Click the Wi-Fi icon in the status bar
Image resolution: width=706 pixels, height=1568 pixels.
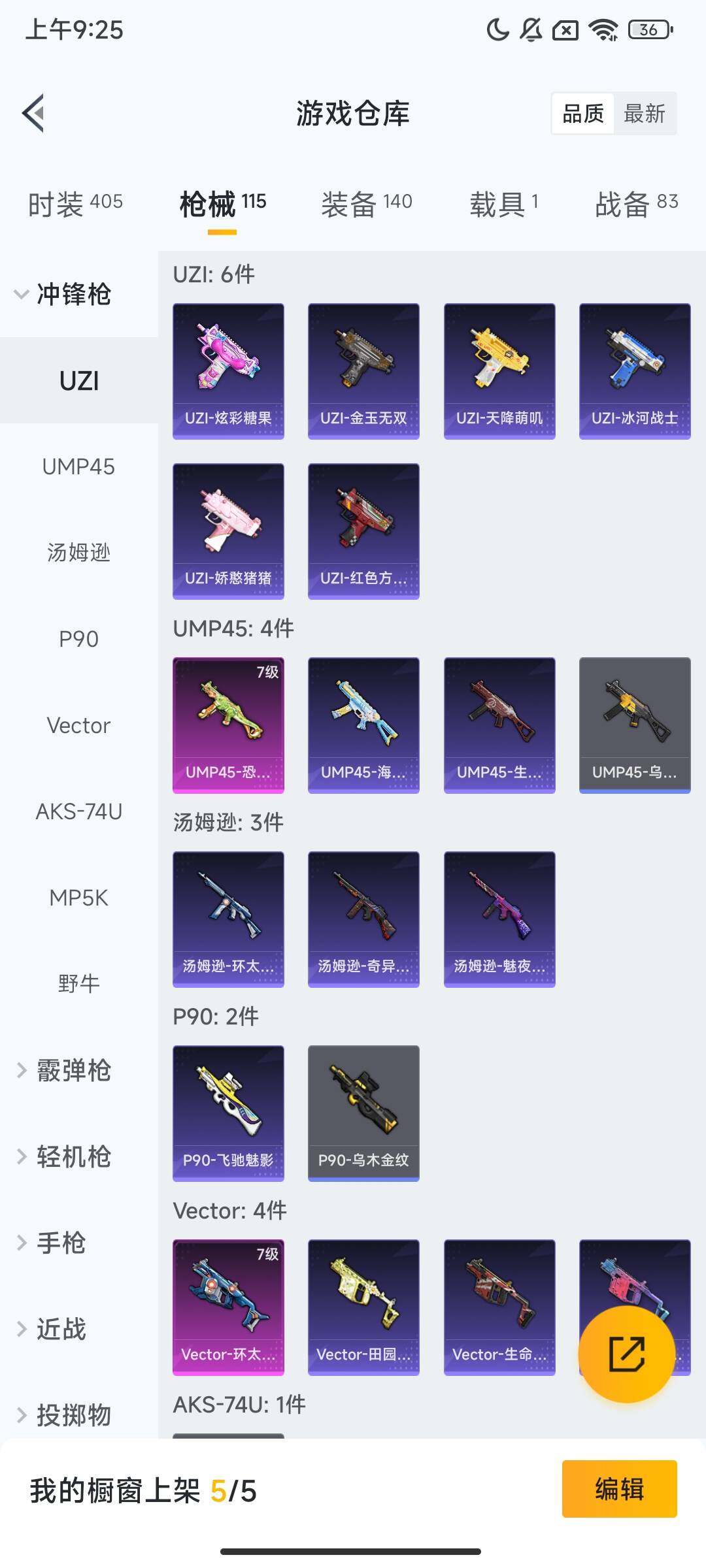(x=605, y=29)
